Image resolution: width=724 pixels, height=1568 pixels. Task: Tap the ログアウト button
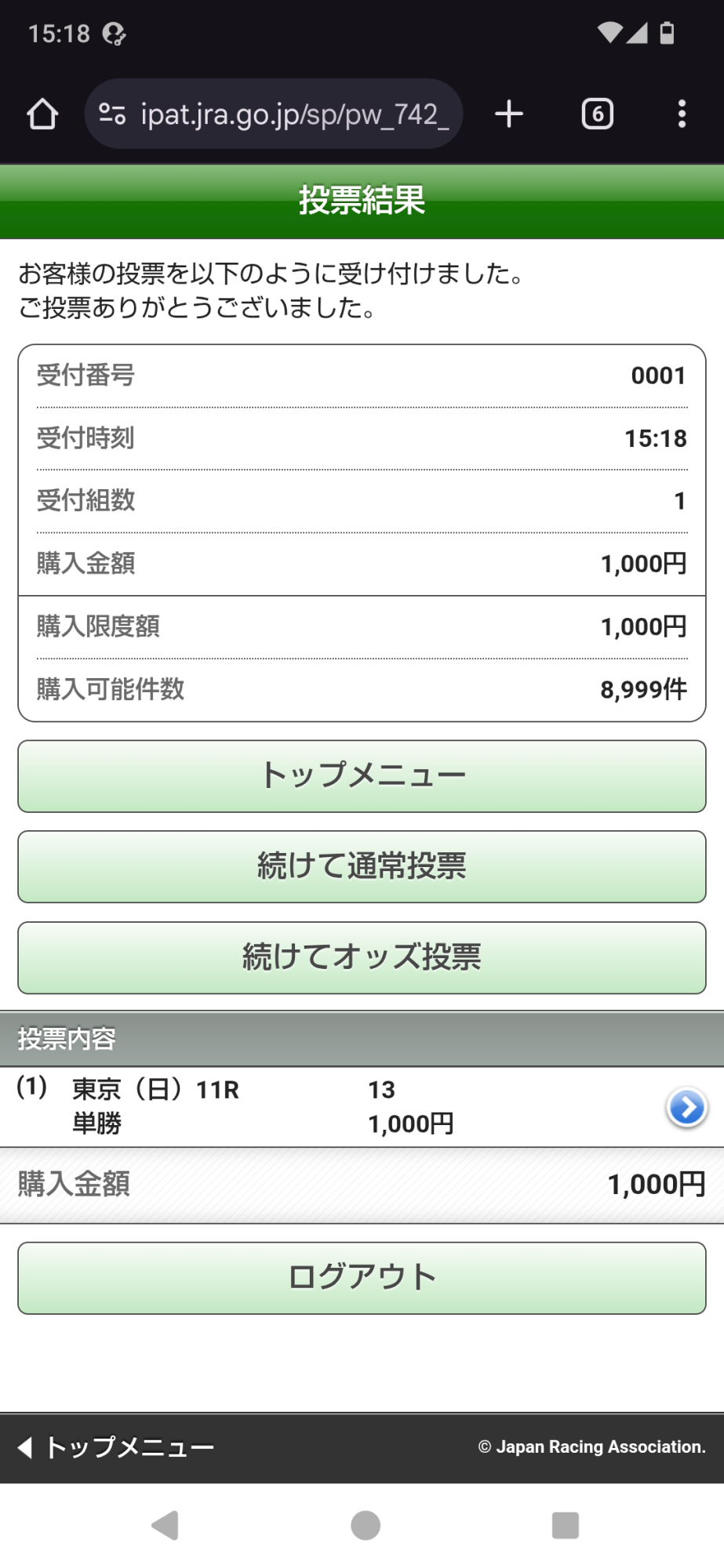pos(362,1277)
